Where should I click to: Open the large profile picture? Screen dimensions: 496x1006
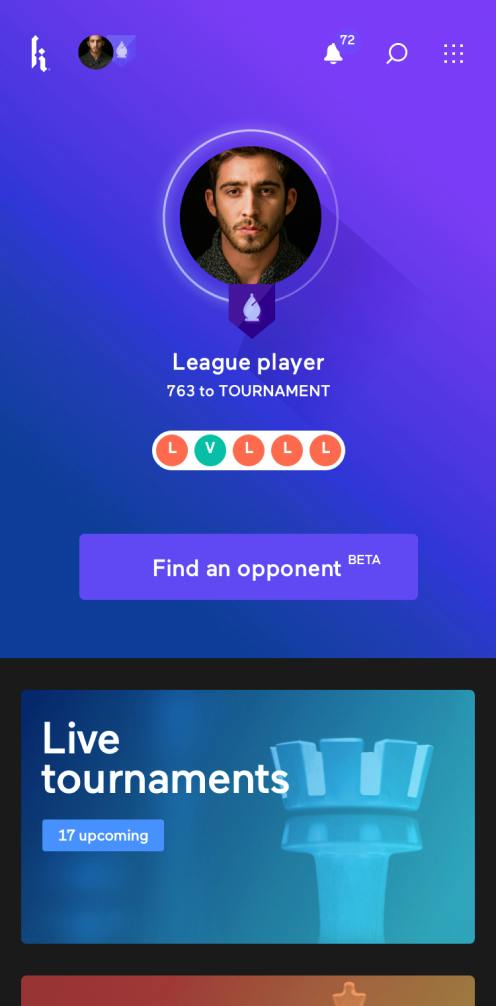click(x=250, y=215)
